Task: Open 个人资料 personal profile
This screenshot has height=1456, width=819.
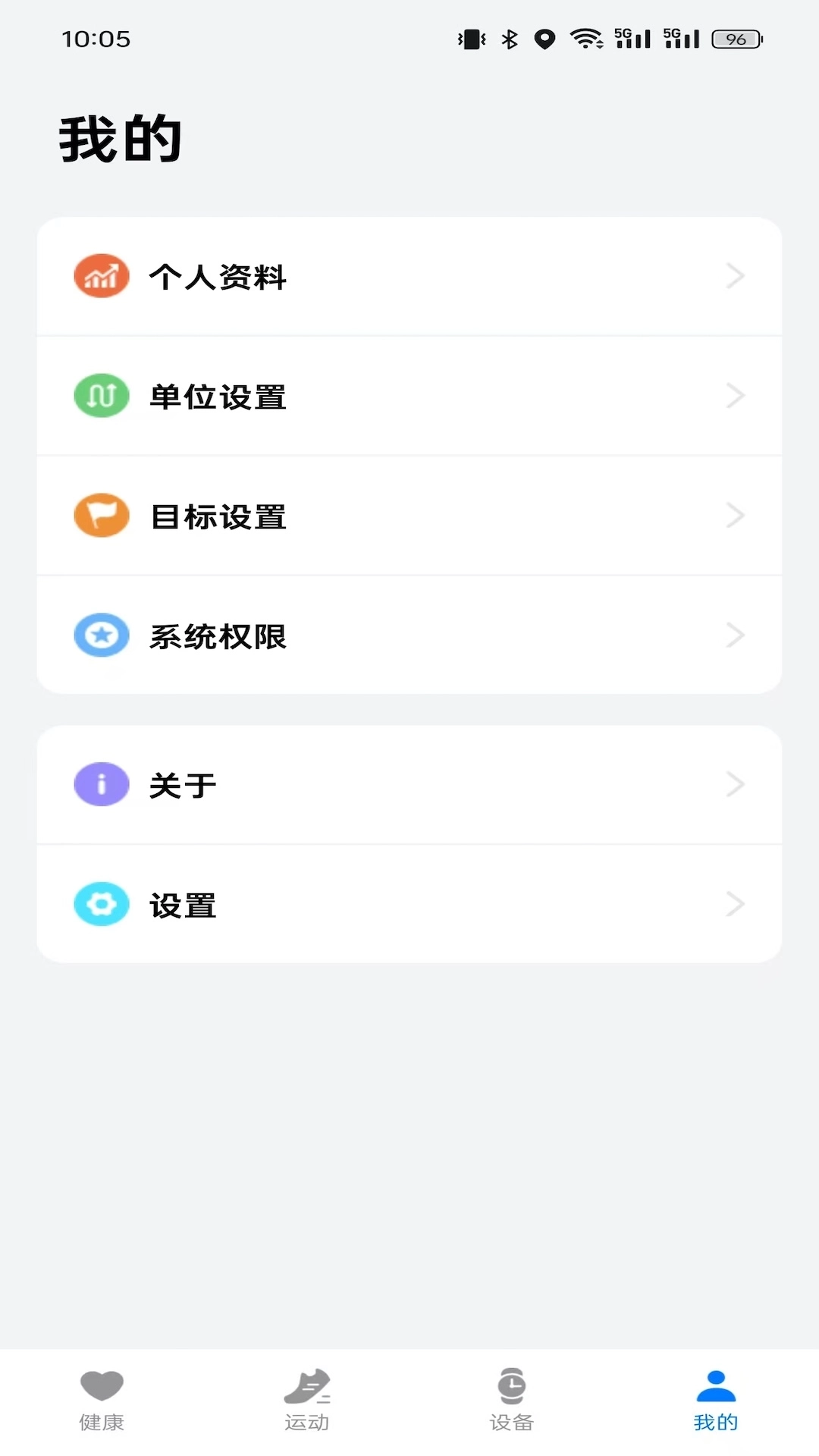Action: (x=409, y=277)
